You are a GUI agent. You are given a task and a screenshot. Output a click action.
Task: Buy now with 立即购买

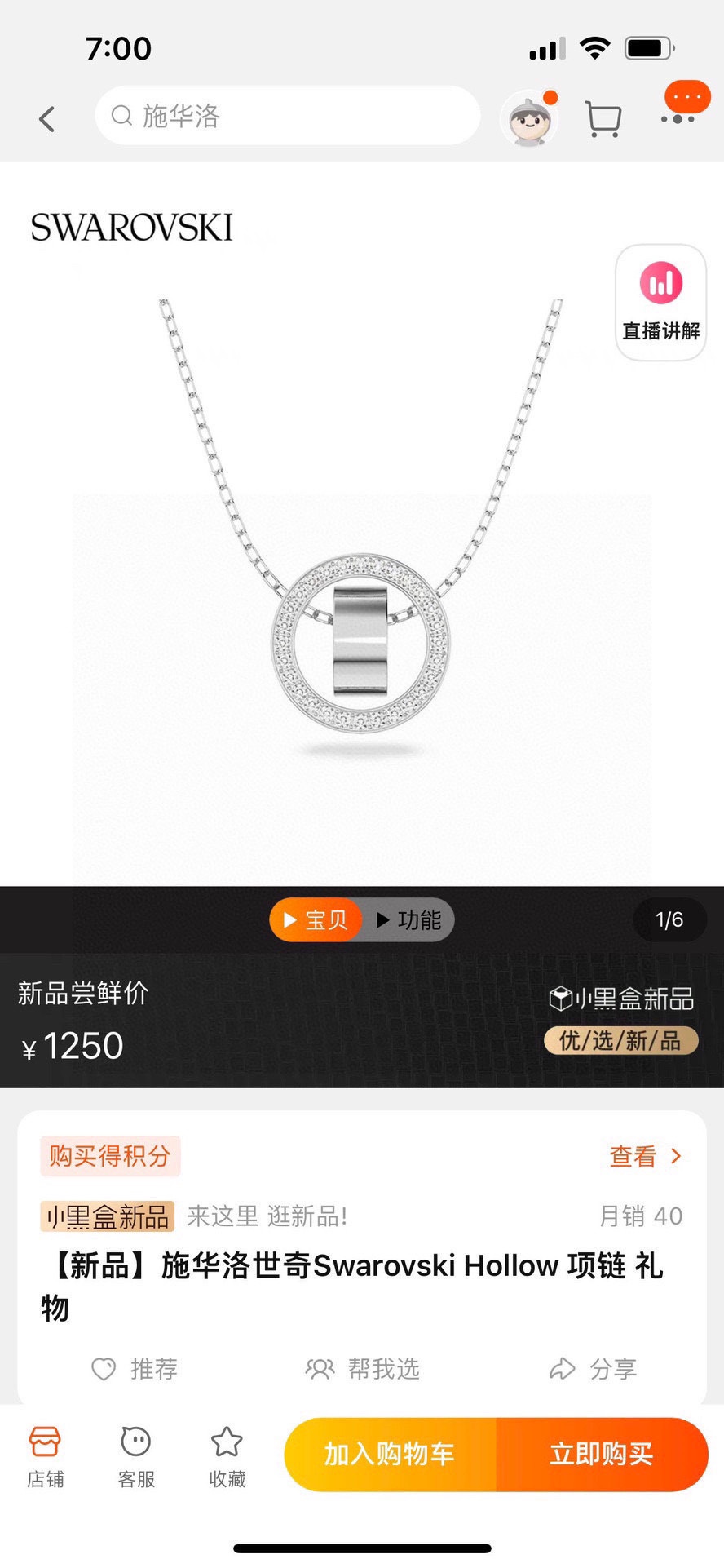pos(602,1454)
